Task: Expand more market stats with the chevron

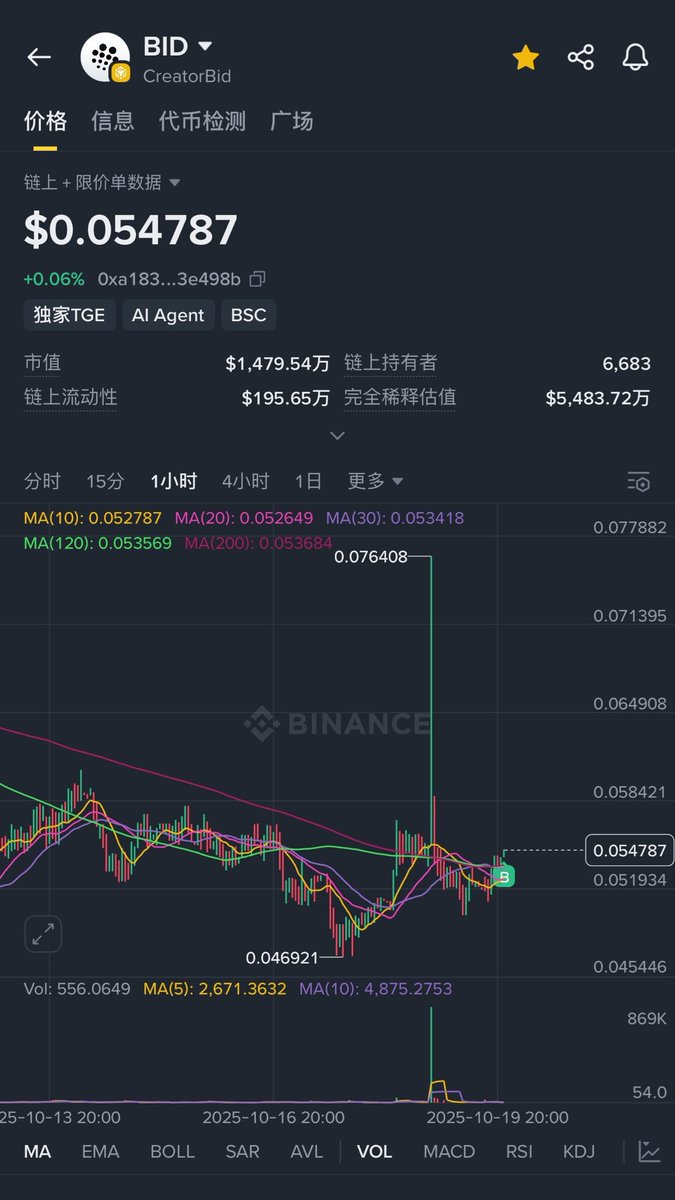Action: point(337,436)
